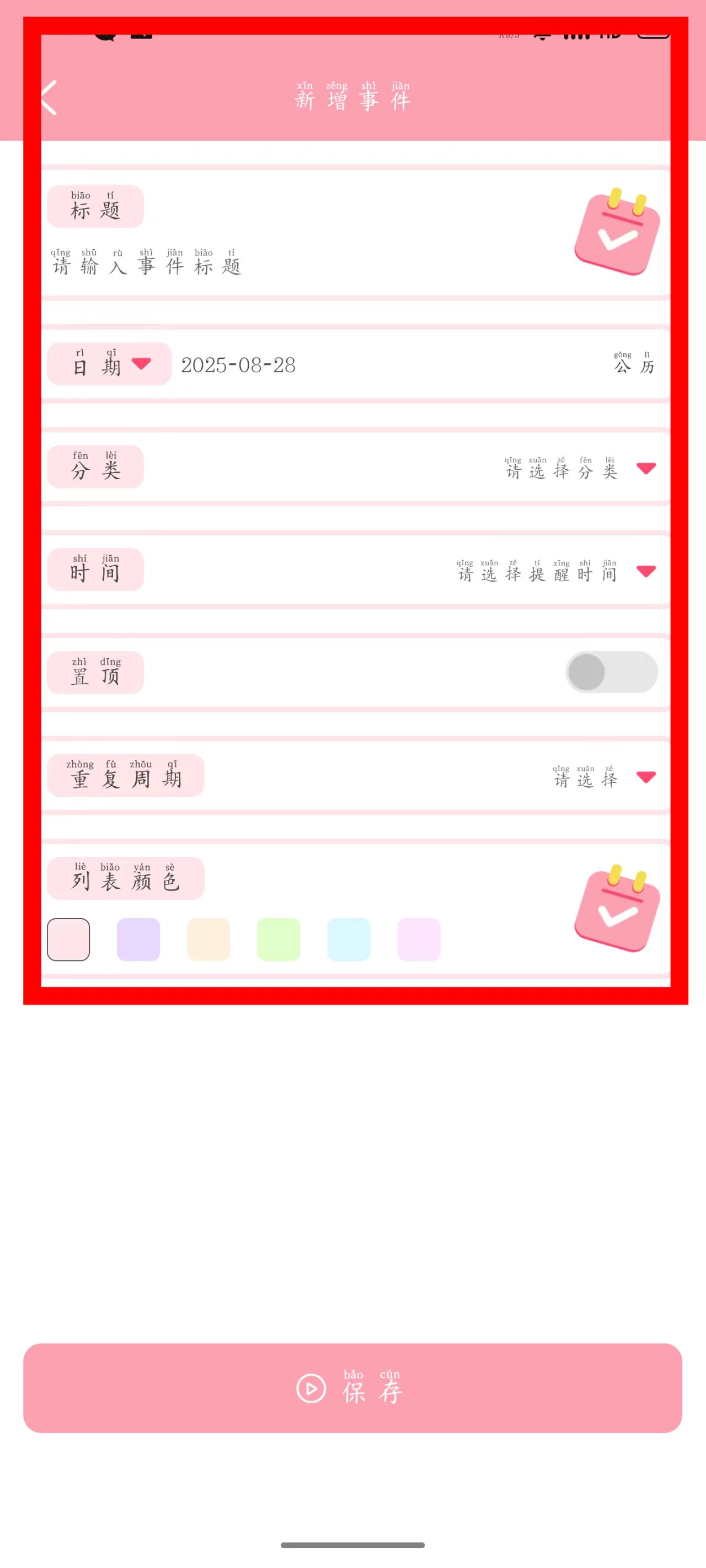Enable the 置顶 pin switch
706x1568 pixels.
point(611,672)
